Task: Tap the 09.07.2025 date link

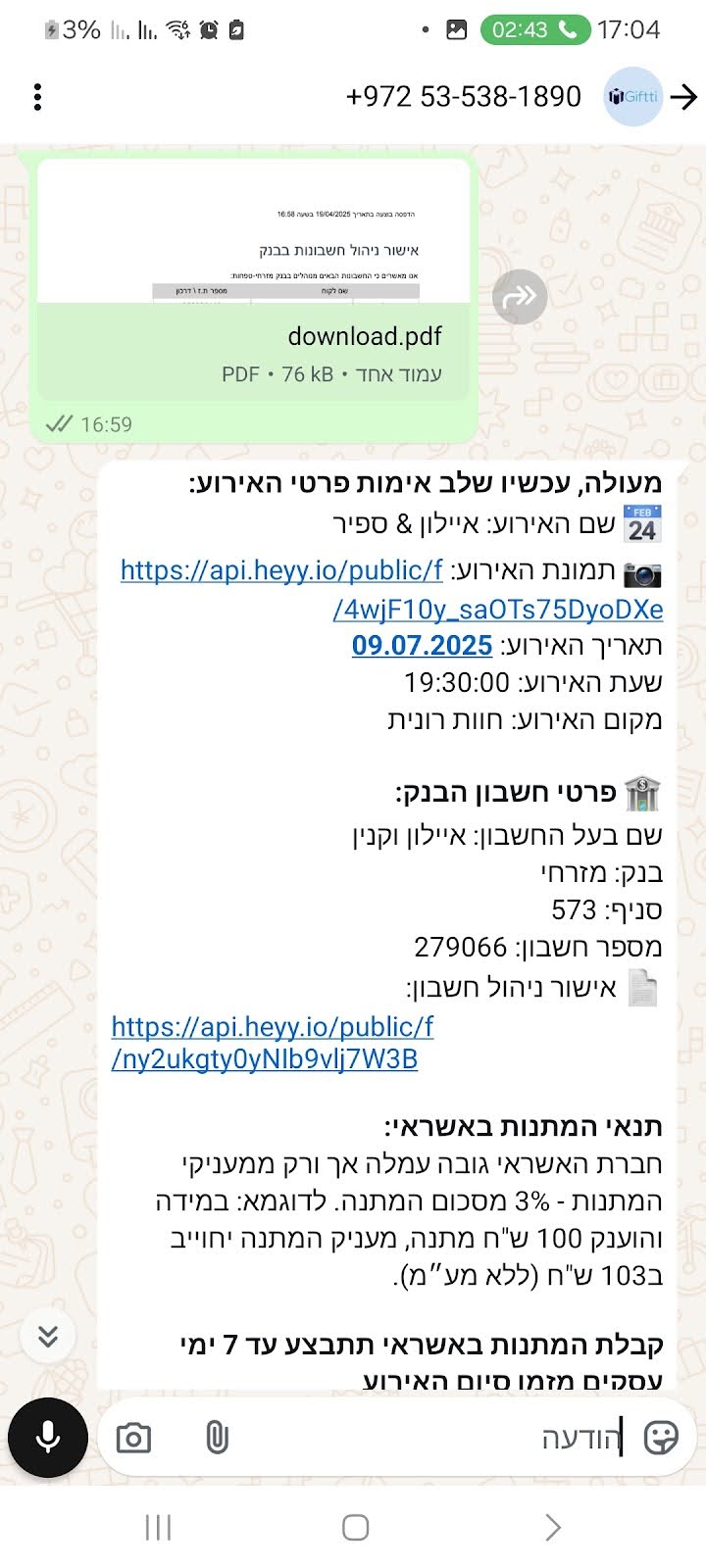Action: (422, 646)
